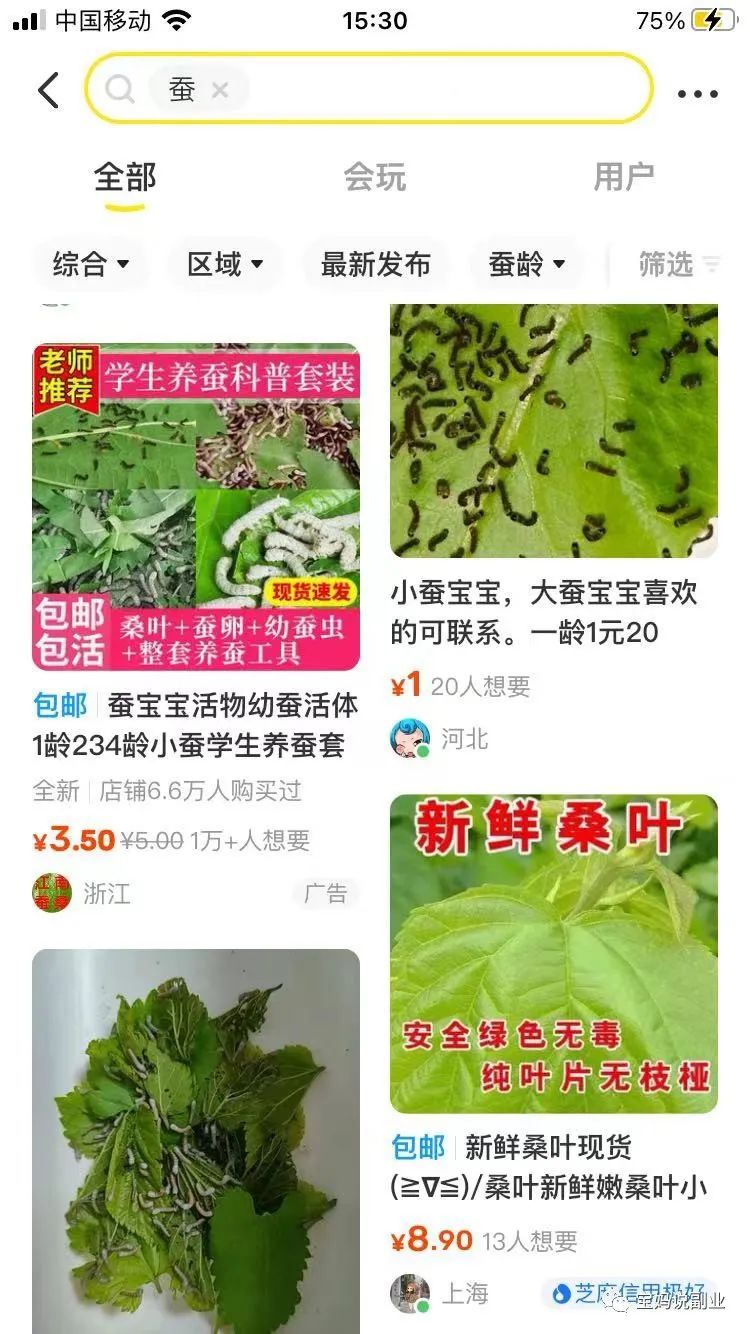Switch to the 会玩 tab

(374, 175)
